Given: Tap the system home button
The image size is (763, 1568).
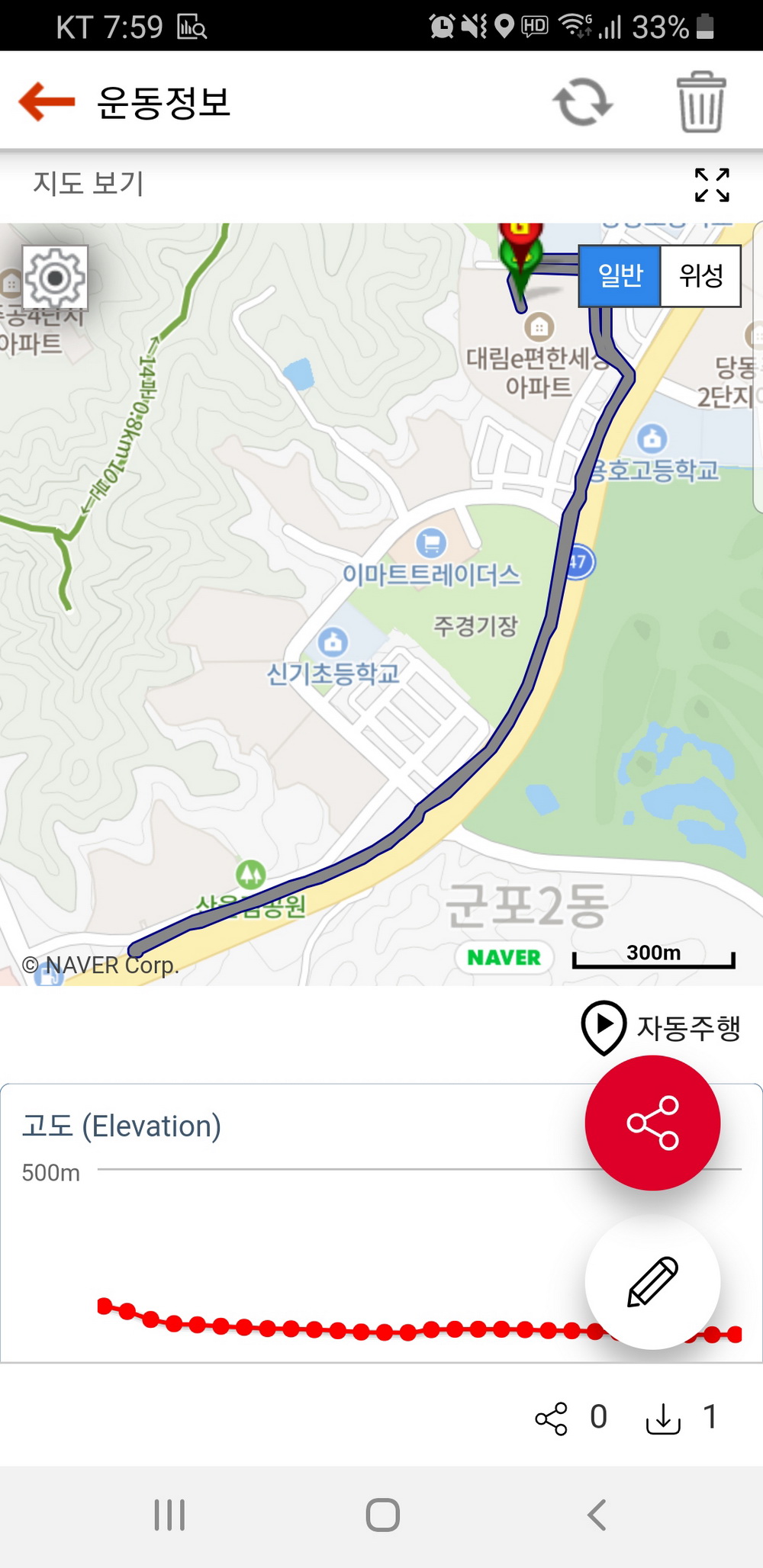Looking at the screenshot, I should (382, 1515).
